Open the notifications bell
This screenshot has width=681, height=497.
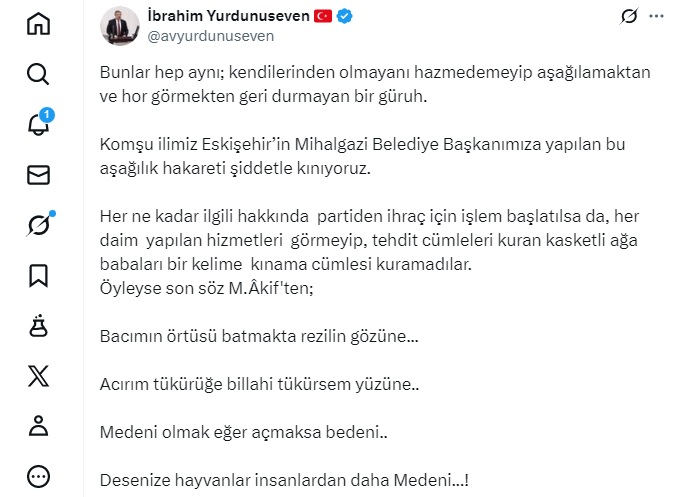tap(38, 125)
